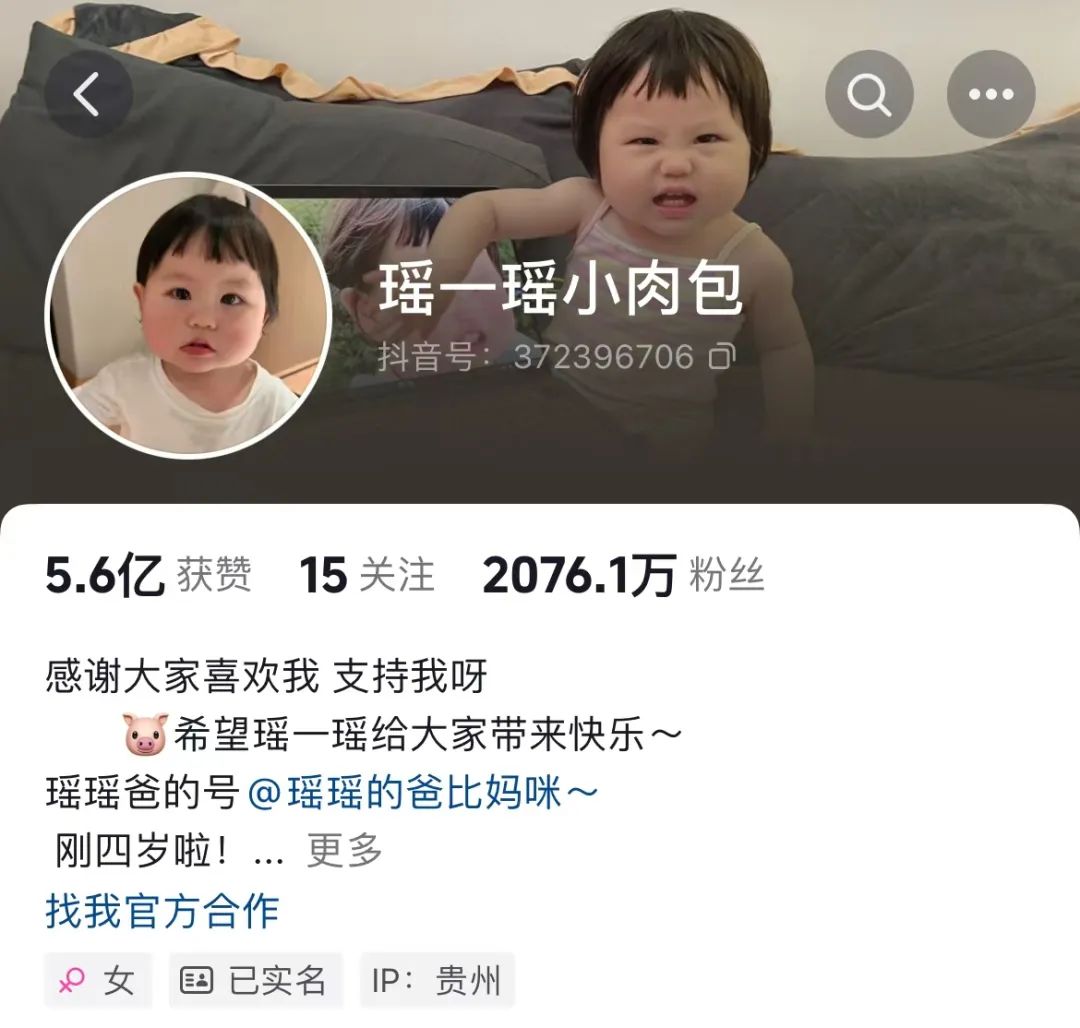View the 5.6亿 获赞 likes count
The width and height of the screenshot is (1080, 1028).
click(148, 576)
